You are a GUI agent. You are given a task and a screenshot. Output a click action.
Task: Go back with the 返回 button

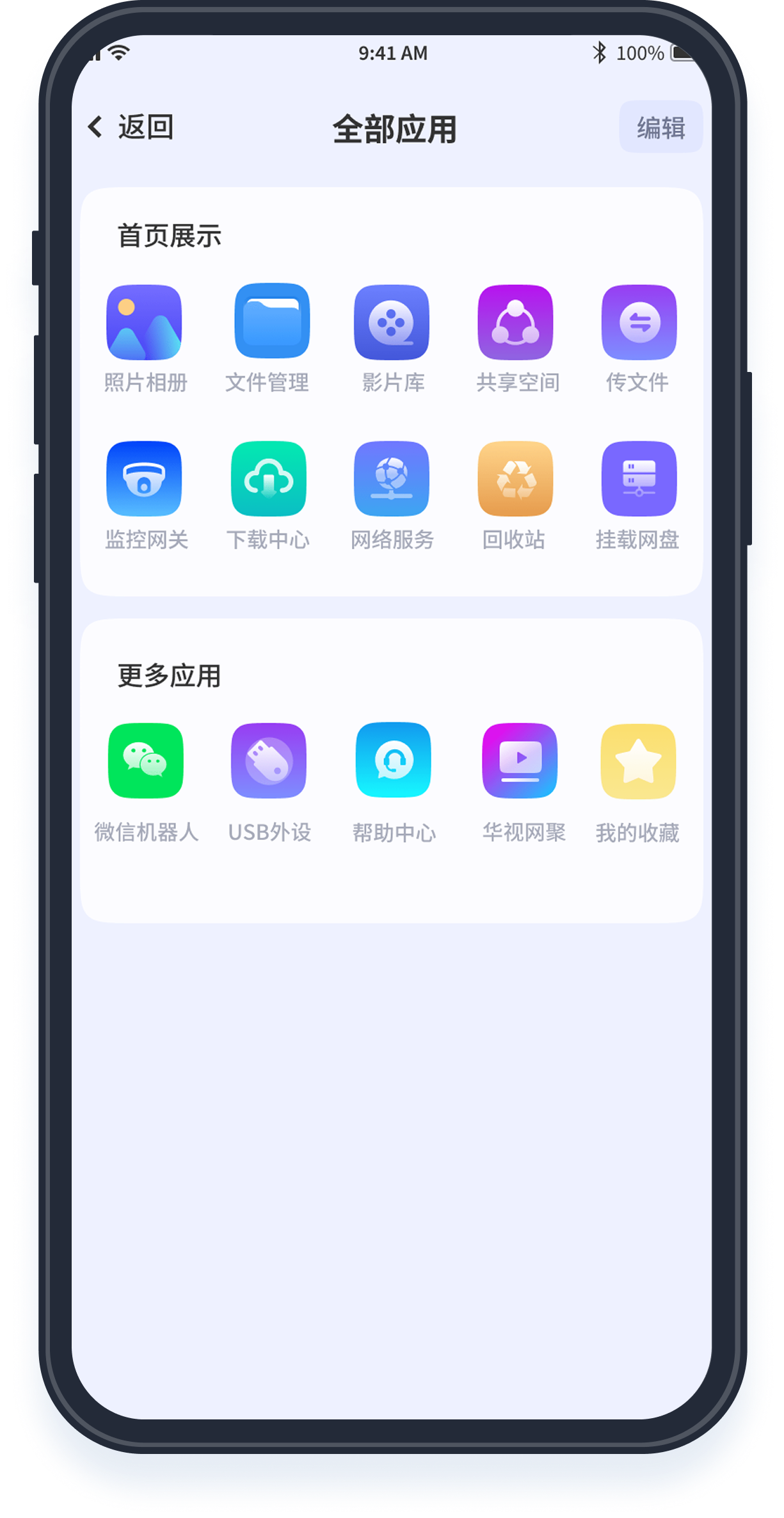[x=131, y=127]
